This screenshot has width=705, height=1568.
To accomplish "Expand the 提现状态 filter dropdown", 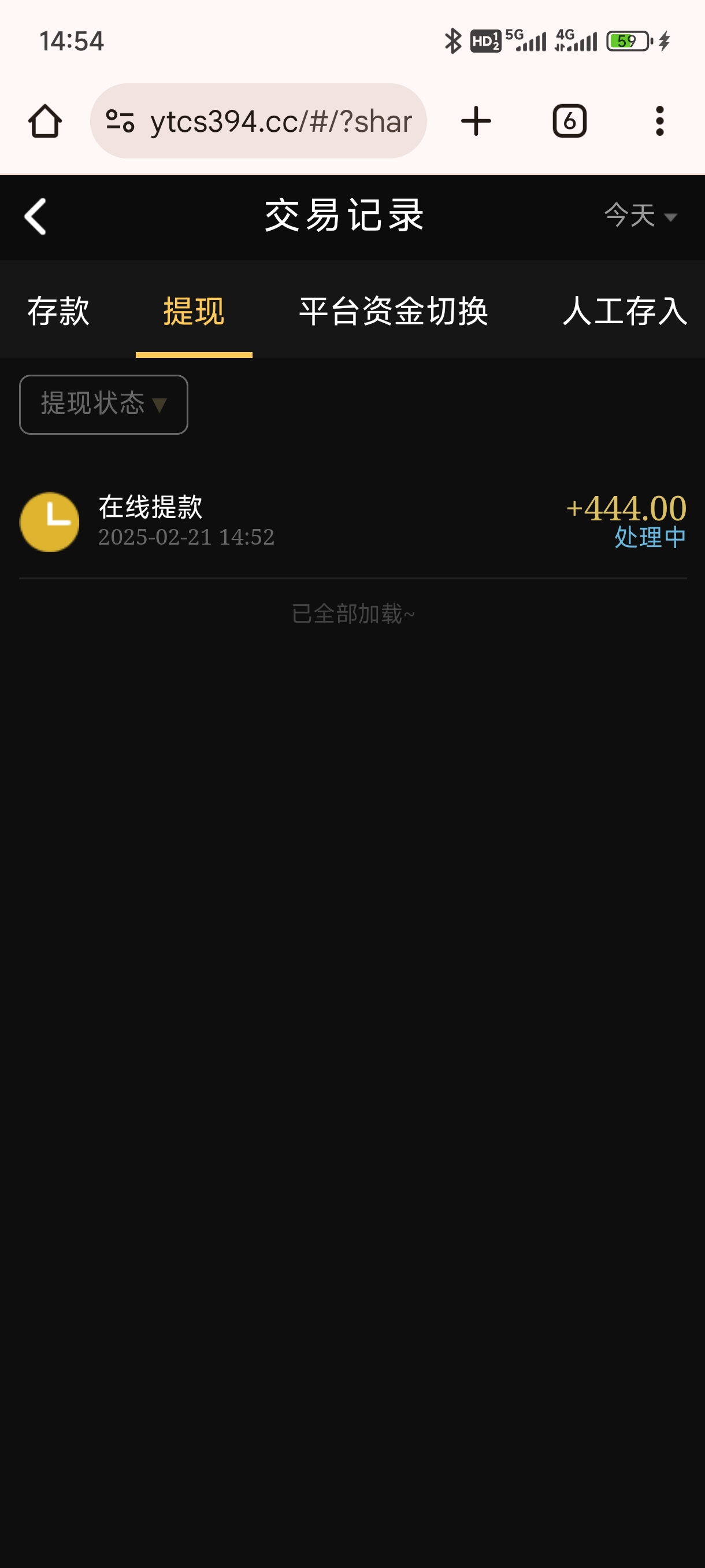I will (103, 404).
